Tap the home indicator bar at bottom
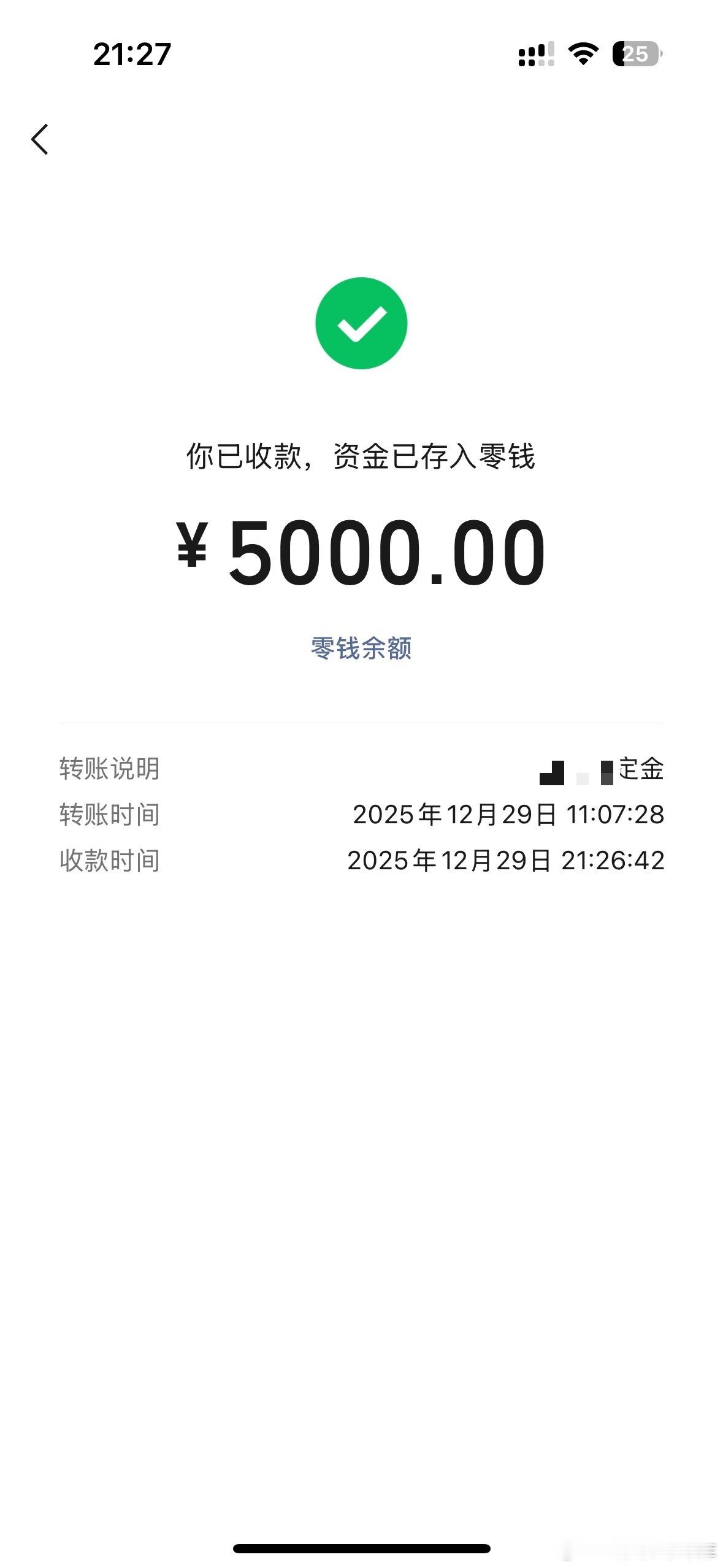Viewport: 723px width, 1568px height. click(361, 1546)
